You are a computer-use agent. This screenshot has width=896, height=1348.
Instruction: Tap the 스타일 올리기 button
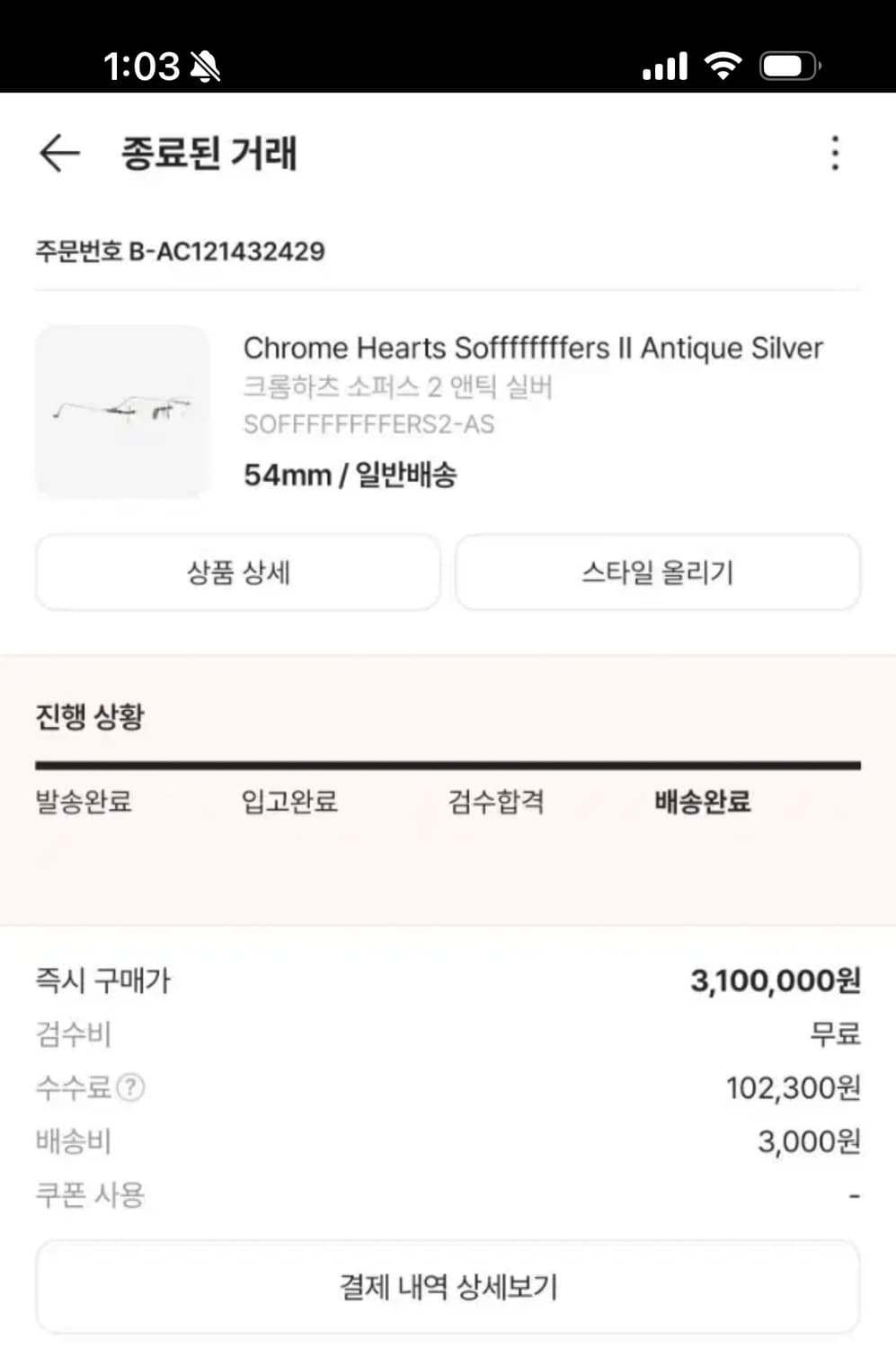click(x=658, y=572)
